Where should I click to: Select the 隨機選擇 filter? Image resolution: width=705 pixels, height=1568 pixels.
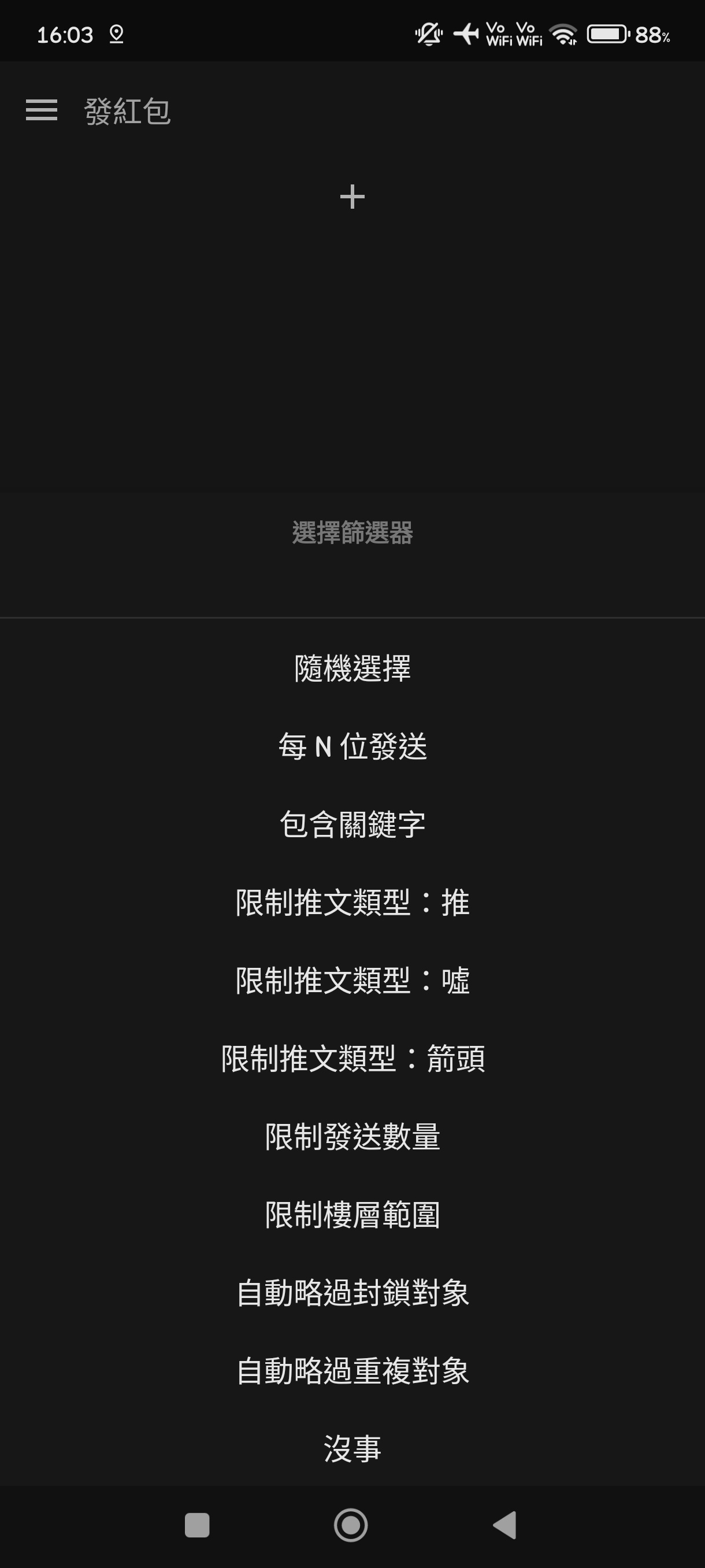tap(352, 668)
